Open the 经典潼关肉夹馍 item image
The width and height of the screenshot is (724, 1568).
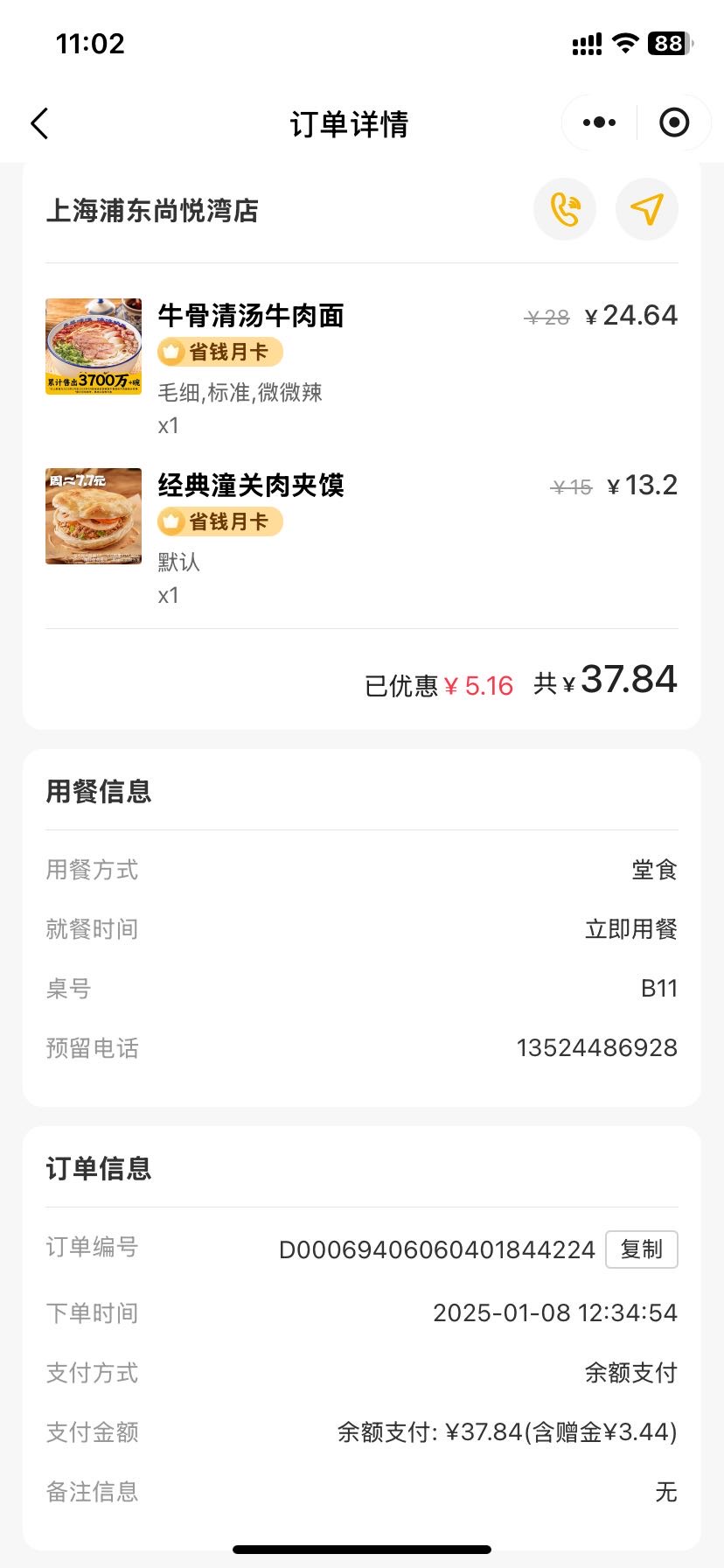94,516
